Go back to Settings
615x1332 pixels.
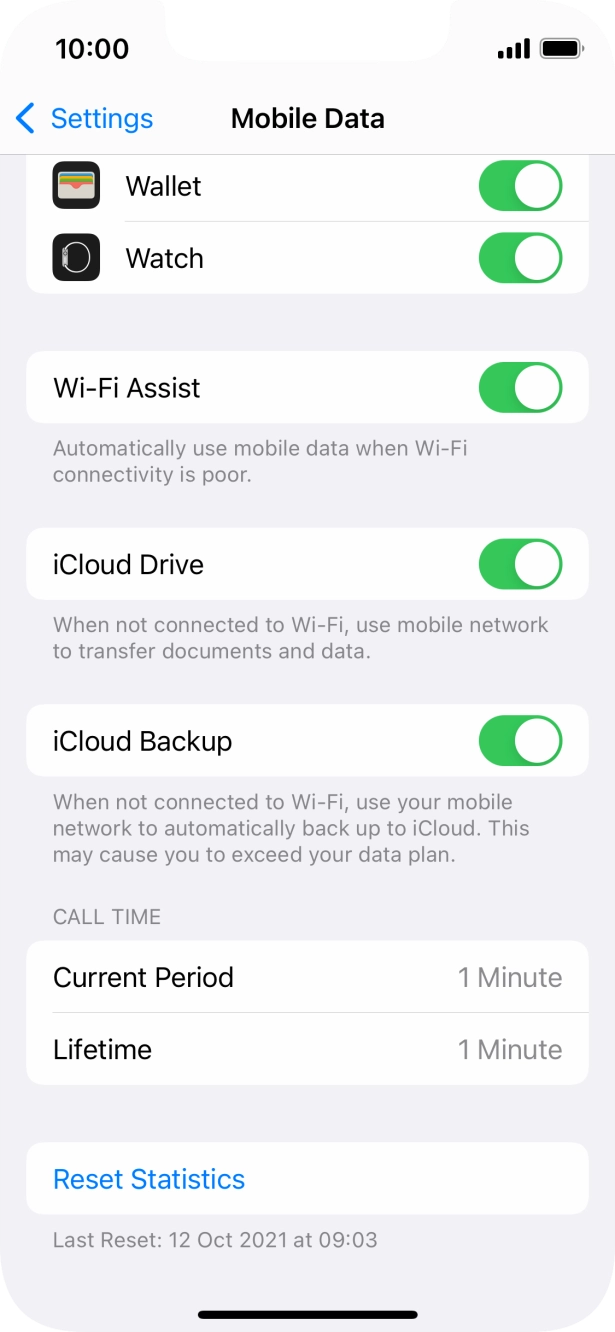click(x=84, y=119)
